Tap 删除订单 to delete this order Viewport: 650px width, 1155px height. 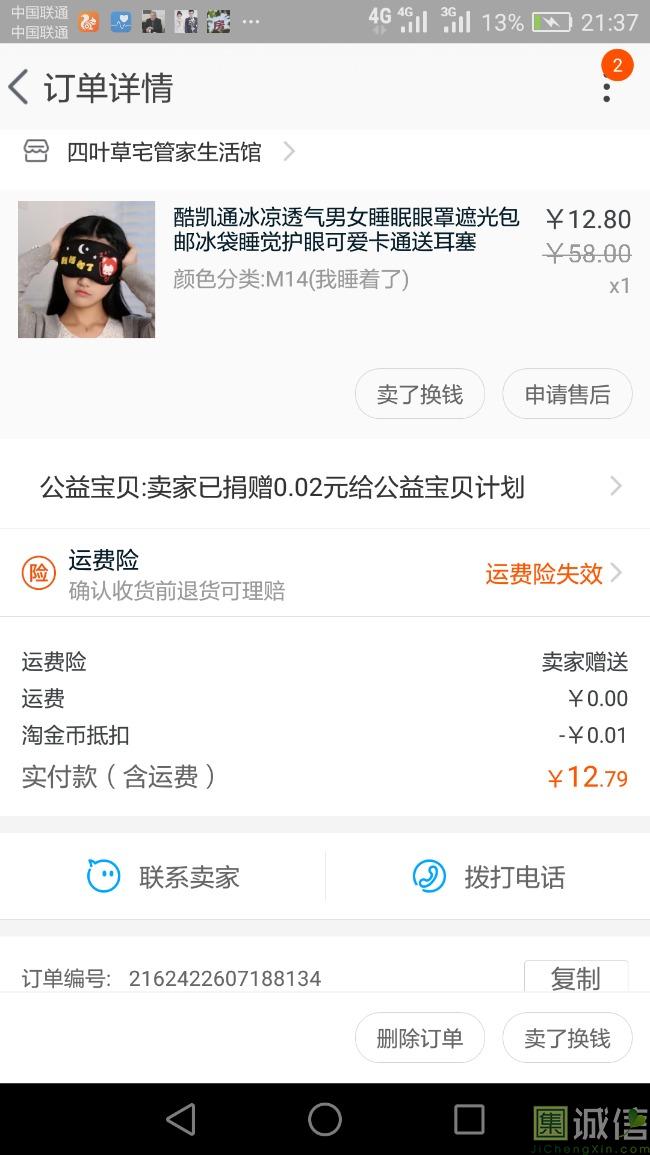click(419, 1038)
